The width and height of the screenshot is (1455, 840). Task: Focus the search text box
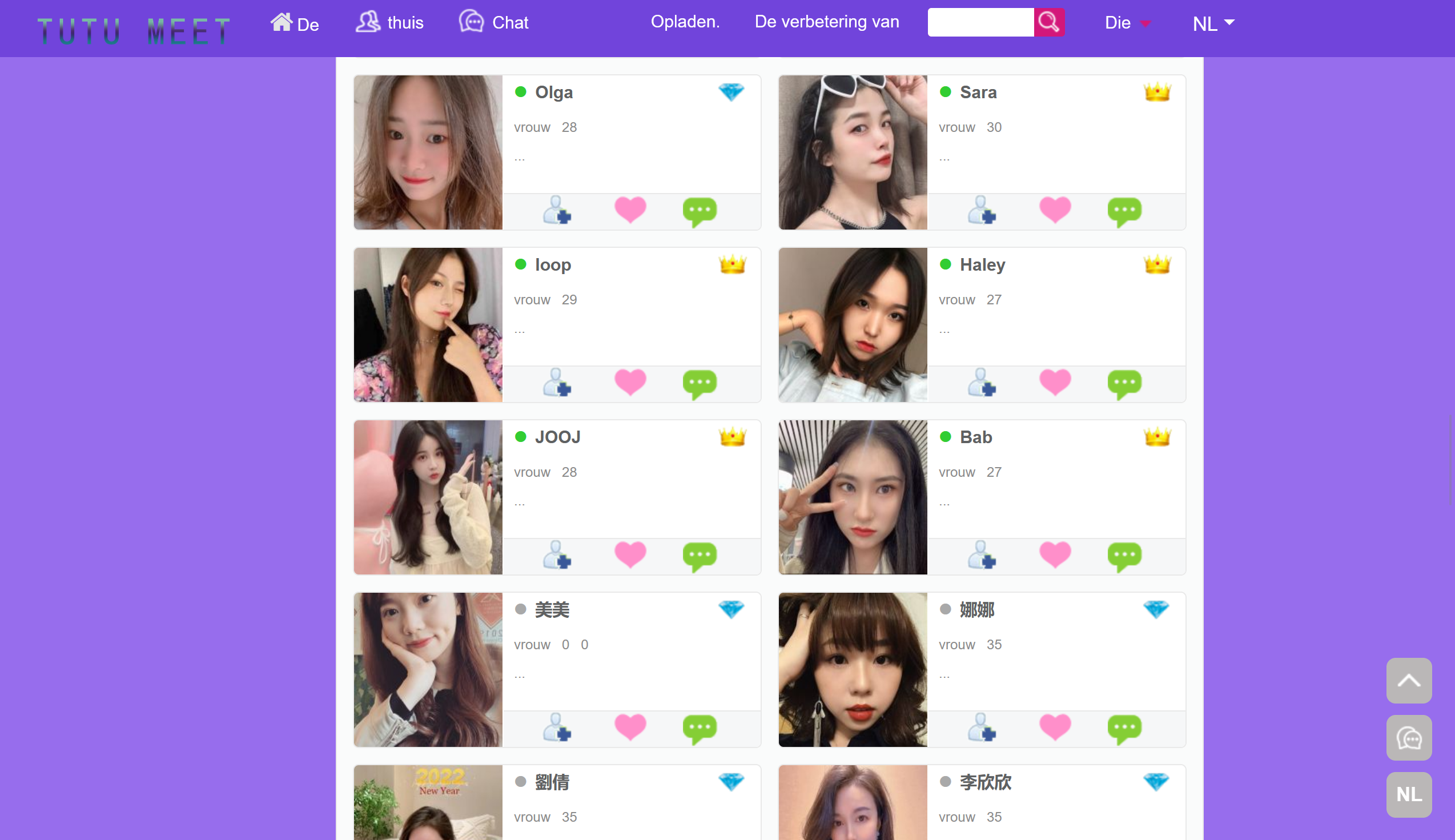tap(980, 22)
